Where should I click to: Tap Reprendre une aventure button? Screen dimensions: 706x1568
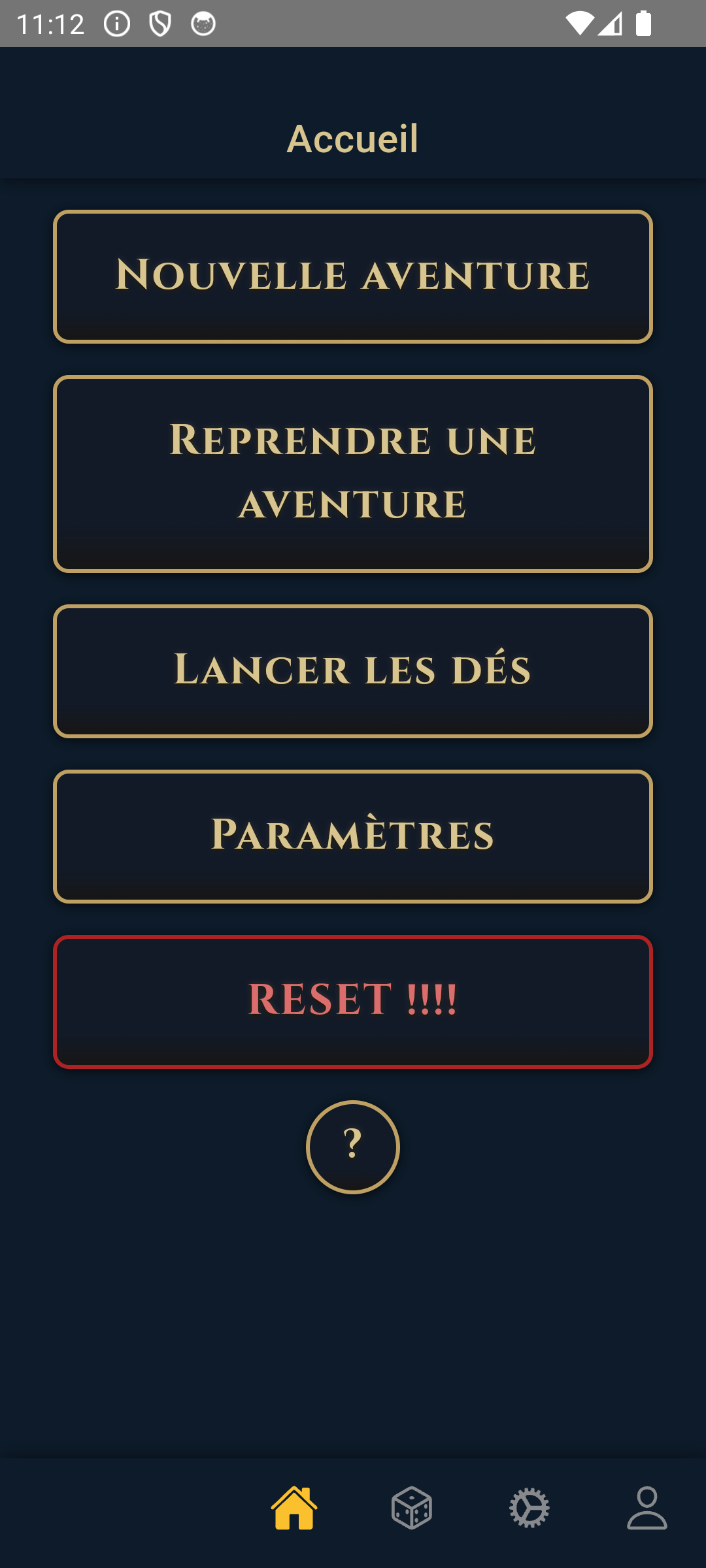(x=353, y=474)
